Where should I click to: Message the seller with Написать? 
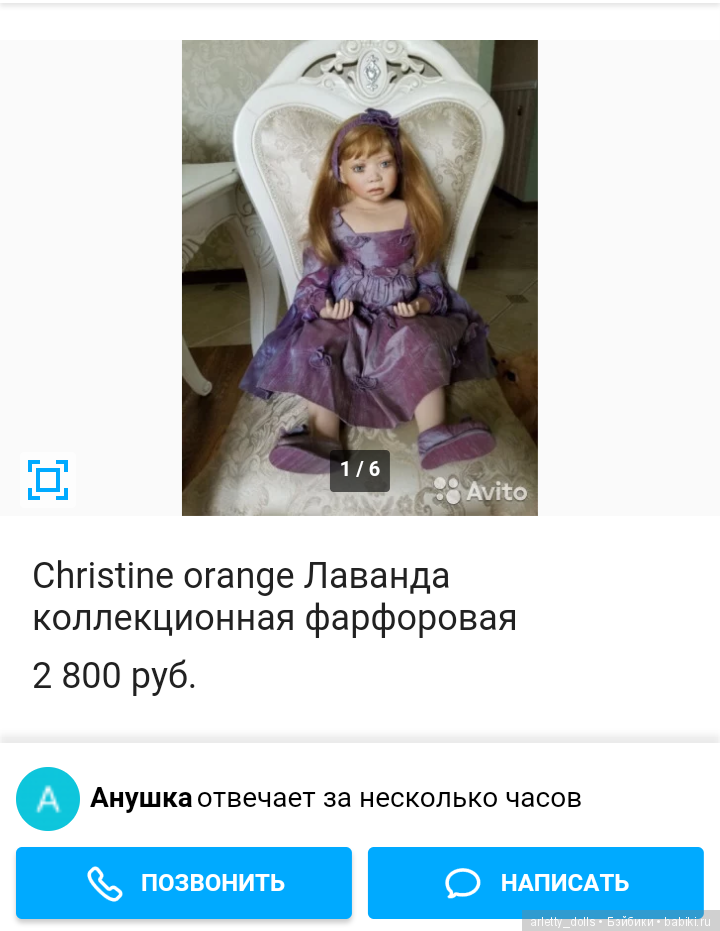[536, 883]
